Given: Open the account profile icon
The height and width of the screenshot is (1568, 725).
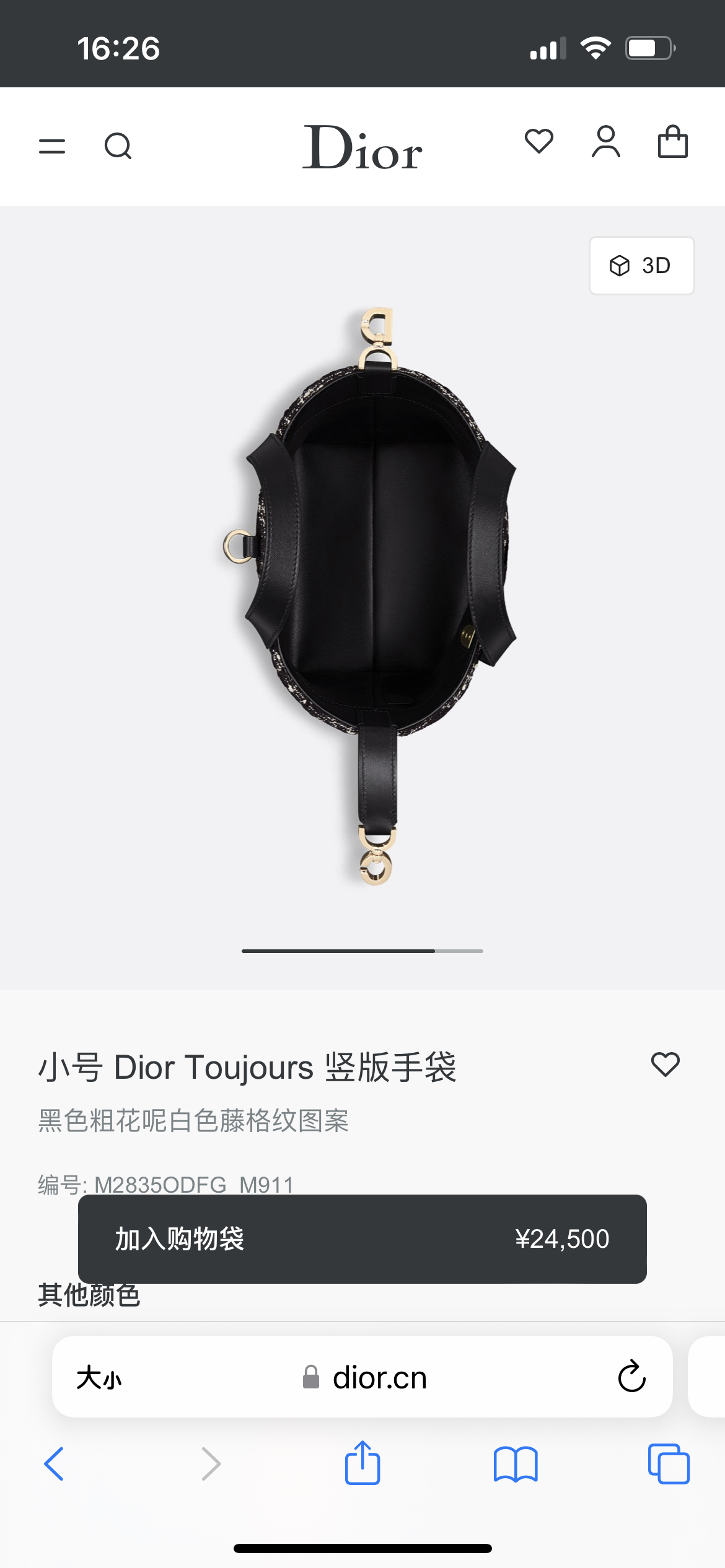Looking at the screenshot, I should click(x=606, y=142).
